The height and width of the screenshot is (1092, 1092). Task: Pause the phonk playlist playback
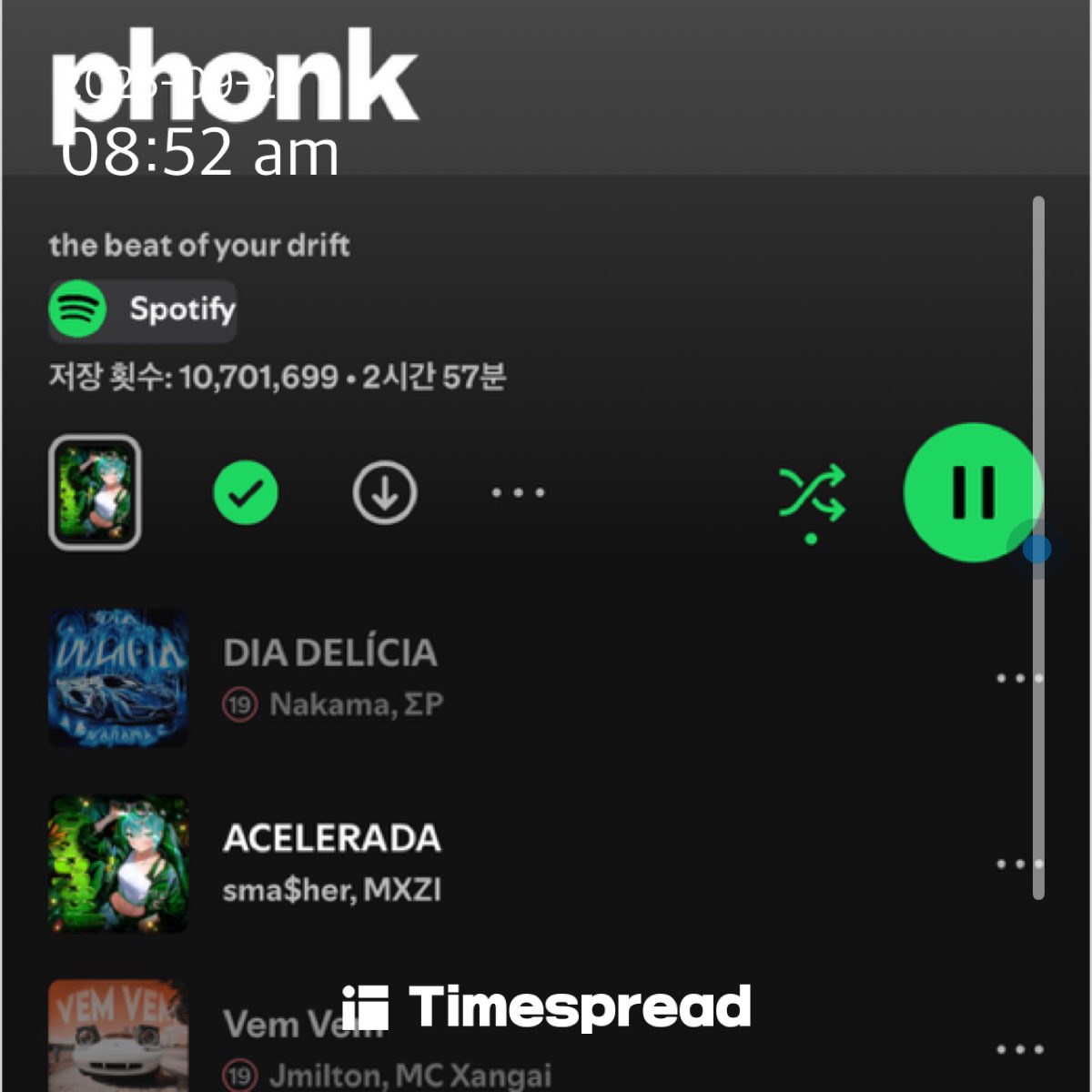tap(972, 492)
